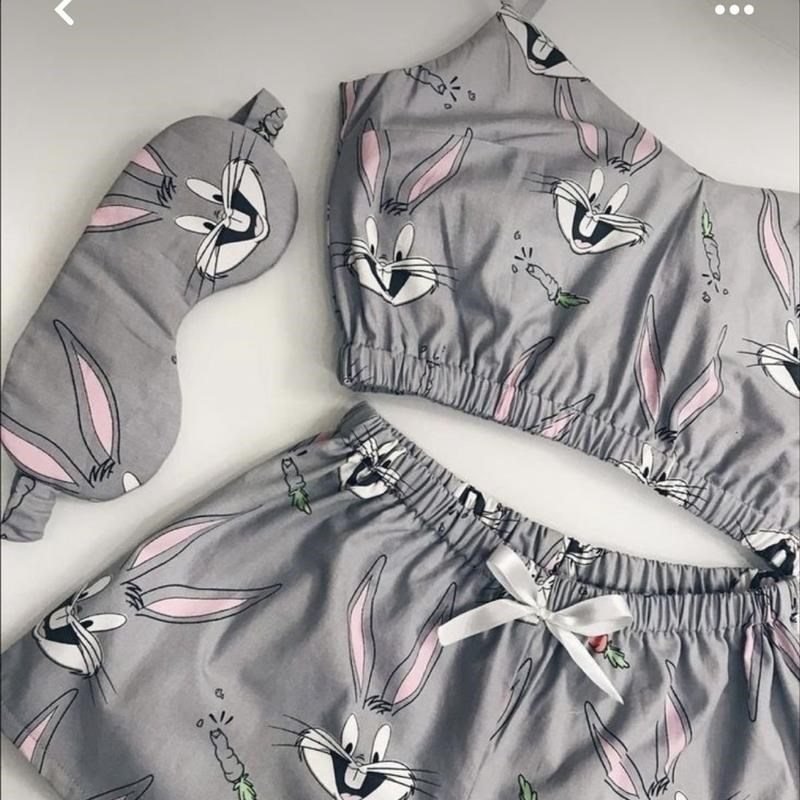The width and height of the screenshot is (800, 800).
Task: Open the three-dot overflow menu
Action: click(734, 10)
